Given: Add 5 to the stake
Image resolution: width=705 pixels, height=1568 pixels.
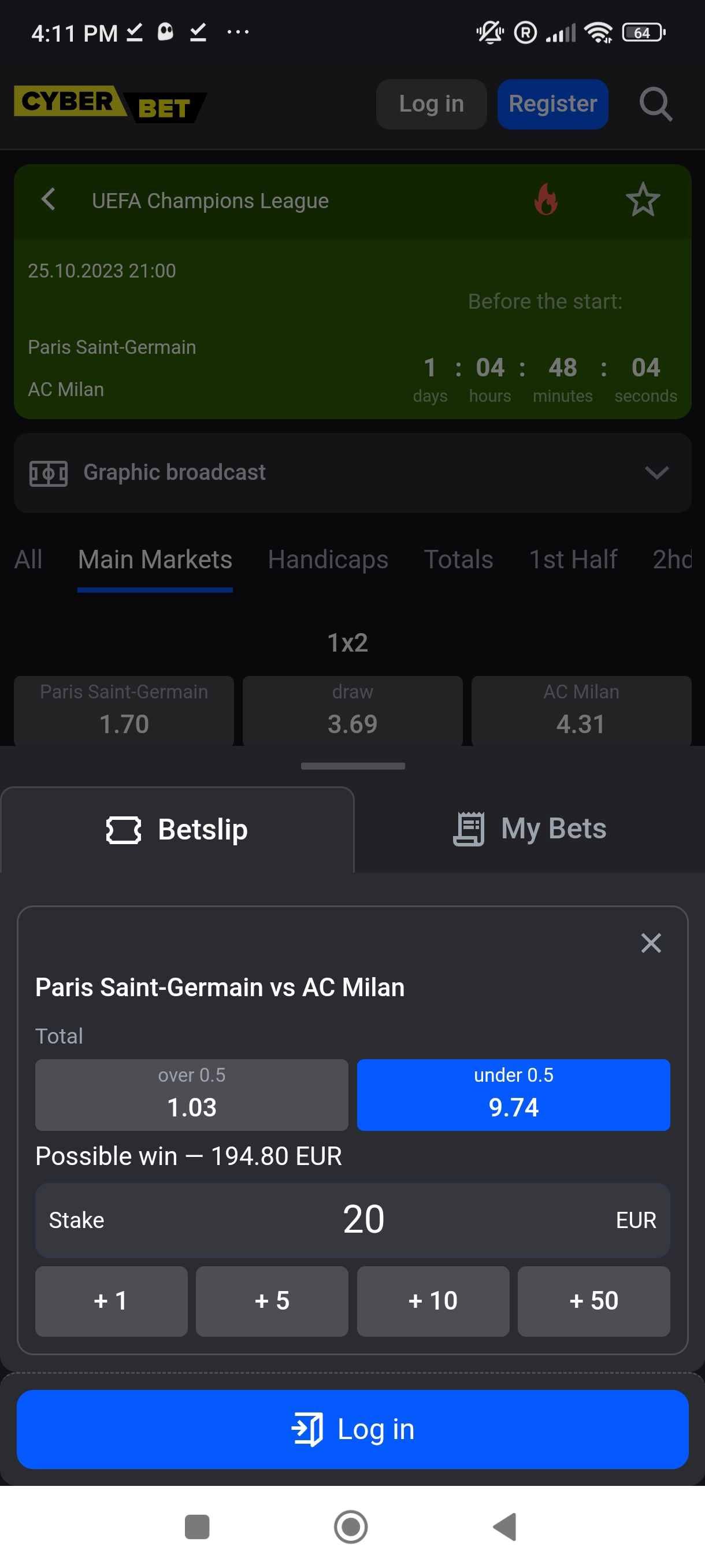Looking at the screenshot, I should (x=271, y=1301).
